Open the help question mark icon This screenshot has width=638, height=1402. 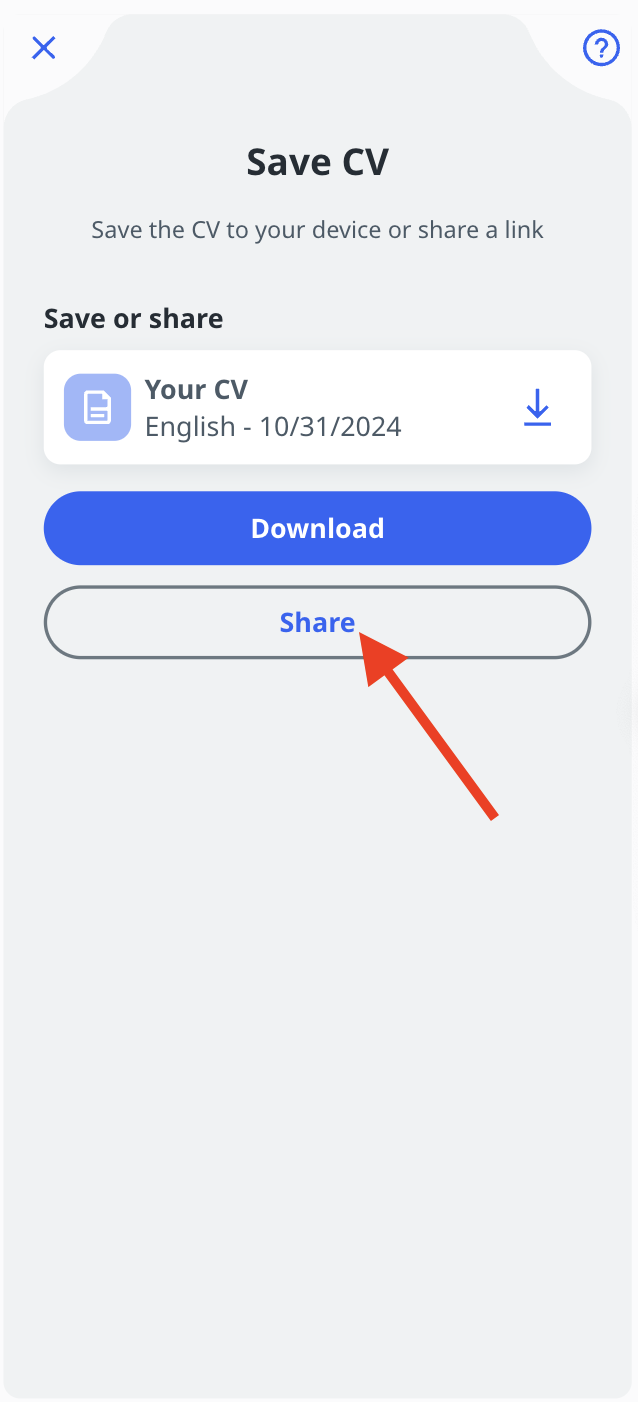601,47
